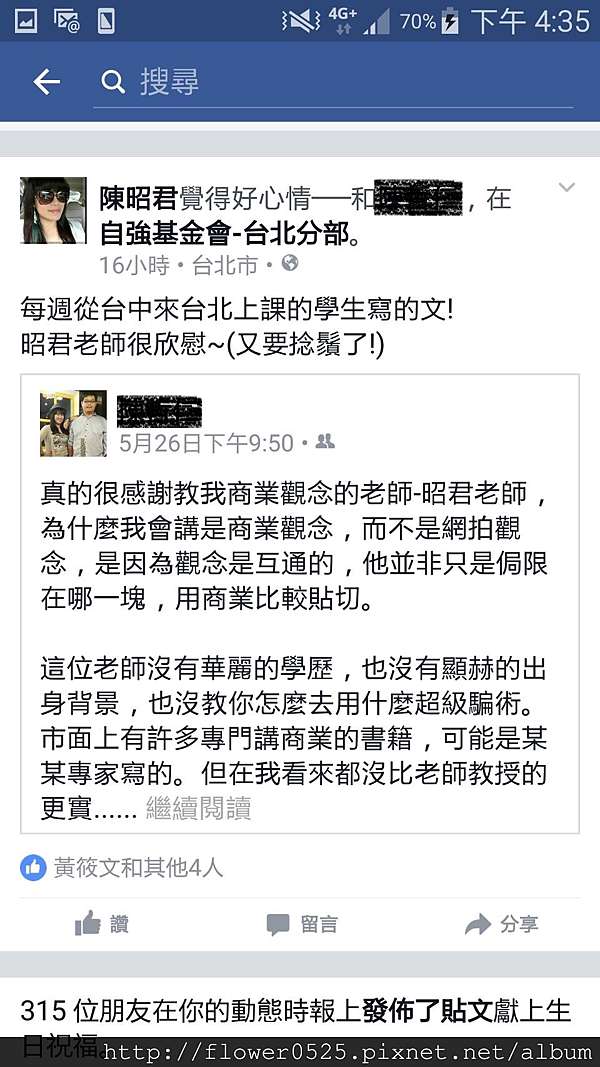Viewport: 600px width, 1067px height.
Task: Tap the 搜尋 search field
Action: pos(333,82)
